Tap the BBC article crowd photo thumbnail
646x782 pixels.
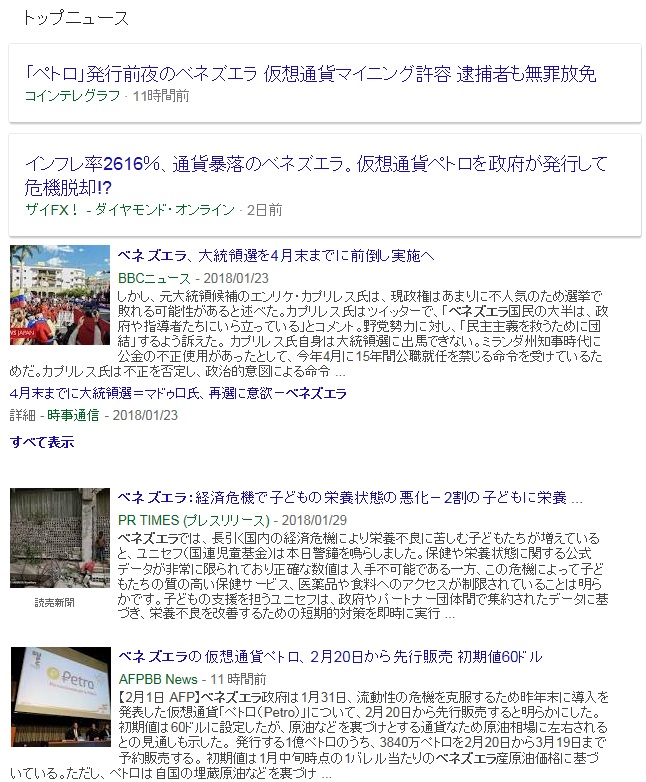60,295
